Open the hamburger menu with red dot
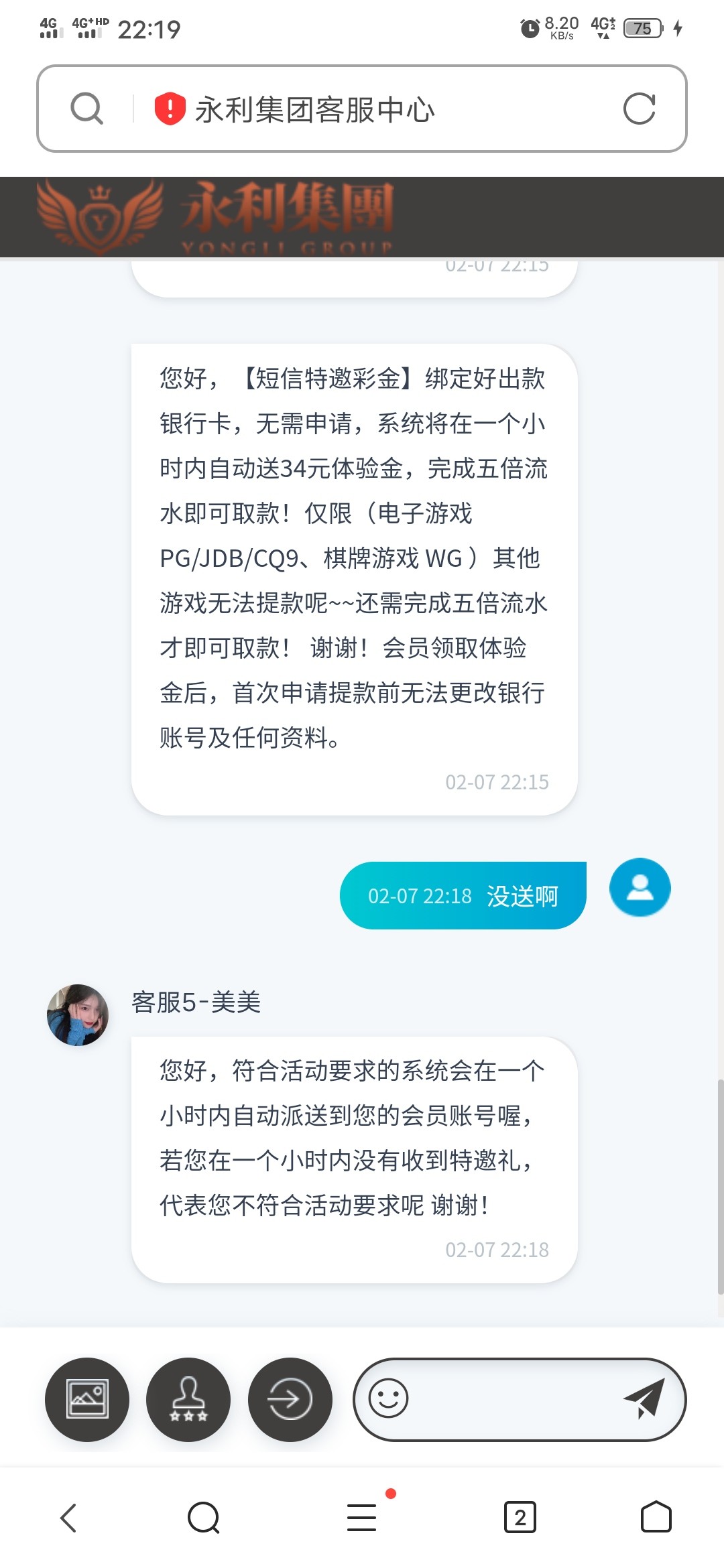 click(x=360, y=1518)
